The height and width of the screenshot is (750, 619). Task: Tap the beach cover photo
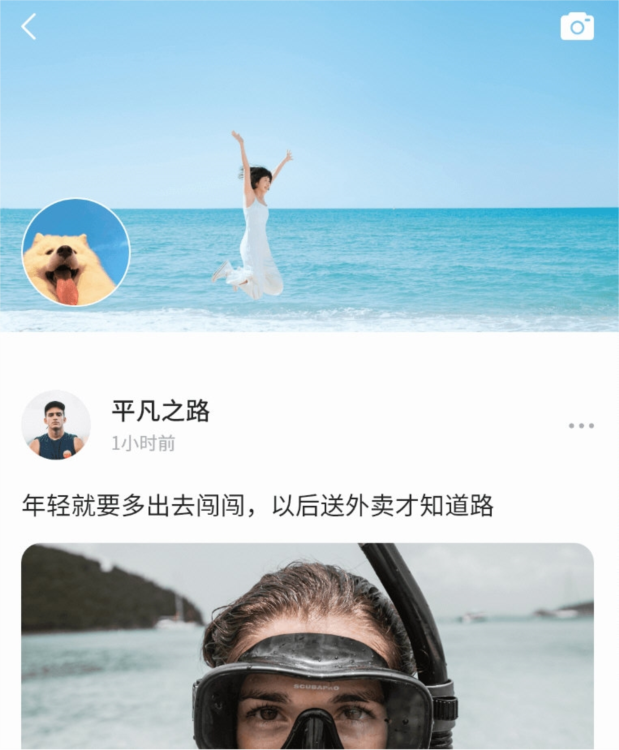pos(400,150)
